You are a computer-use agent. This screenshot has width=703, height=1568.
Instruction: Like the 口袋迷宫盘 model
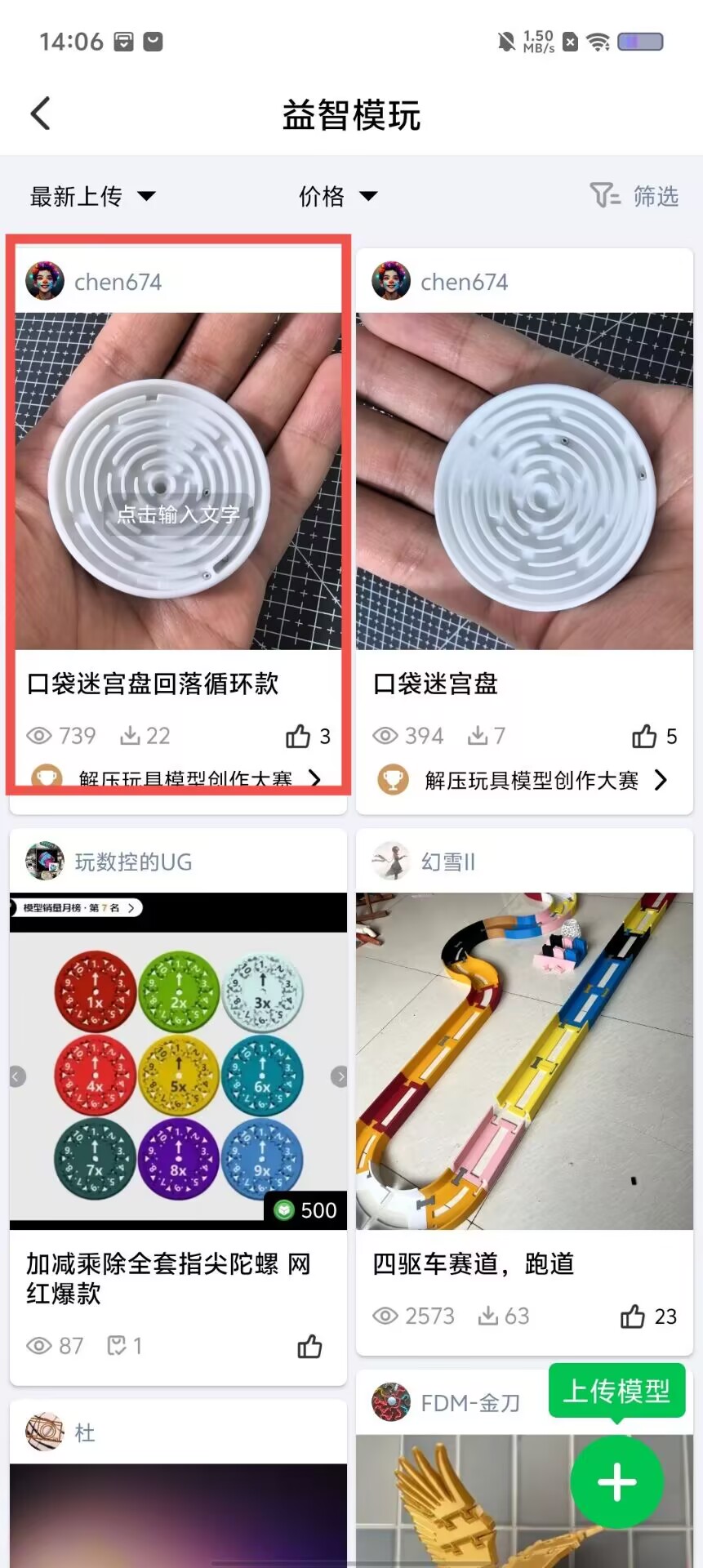tap(644, 737)
